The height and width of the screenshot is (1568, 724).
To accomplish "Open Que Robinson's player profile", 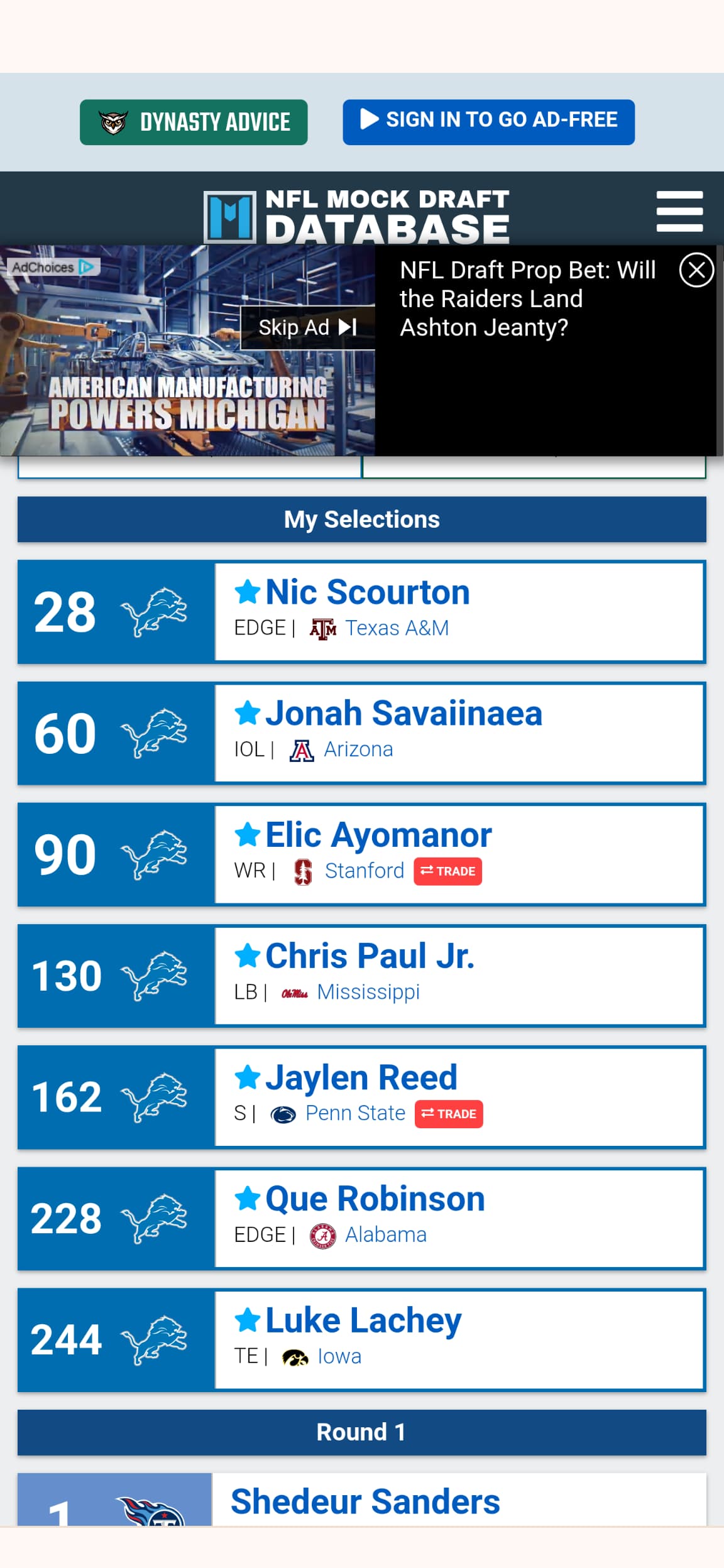I will (375, 1199).
